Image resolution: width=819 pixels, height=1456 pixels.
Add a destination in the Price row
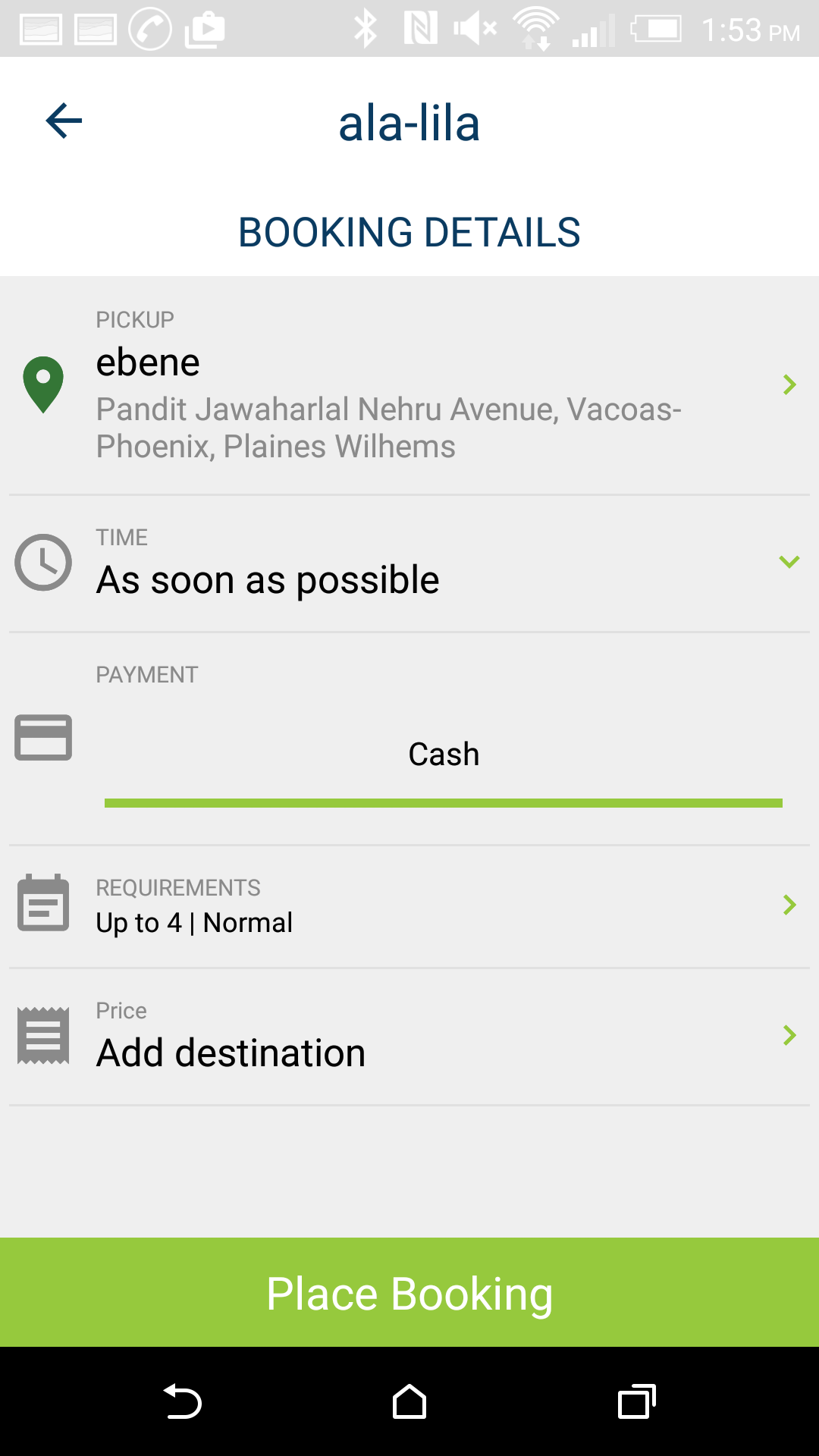[409, 1037]
